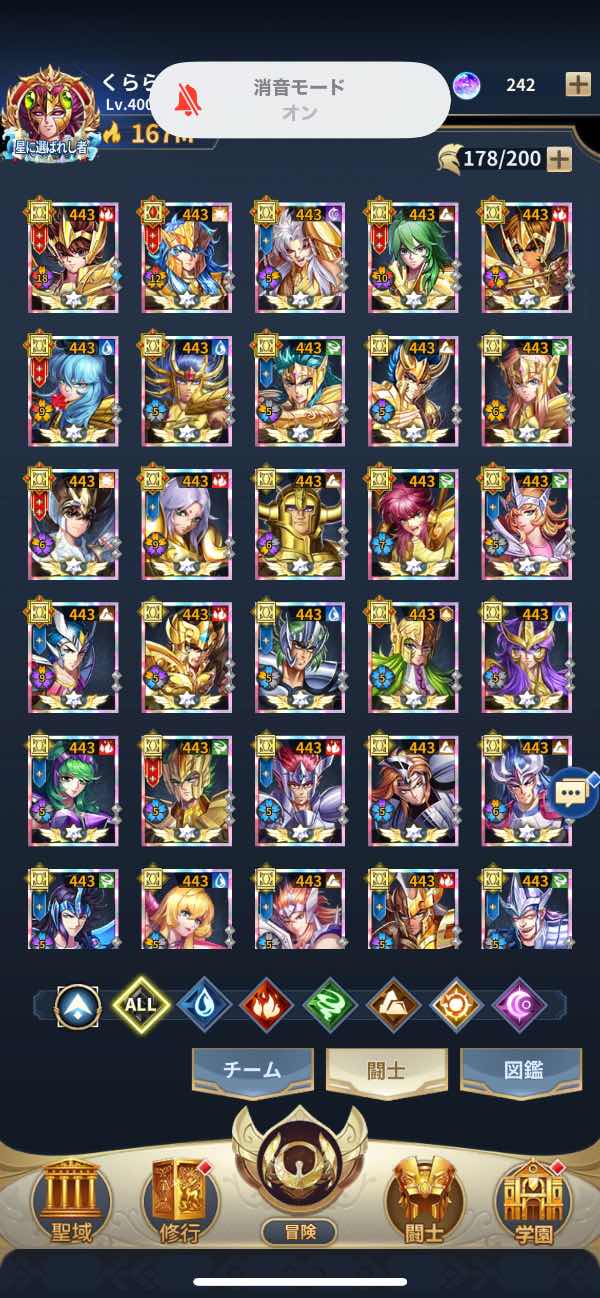Switch to the チーム tab
Screen dimensions: 600x1298
(252, 1070)
